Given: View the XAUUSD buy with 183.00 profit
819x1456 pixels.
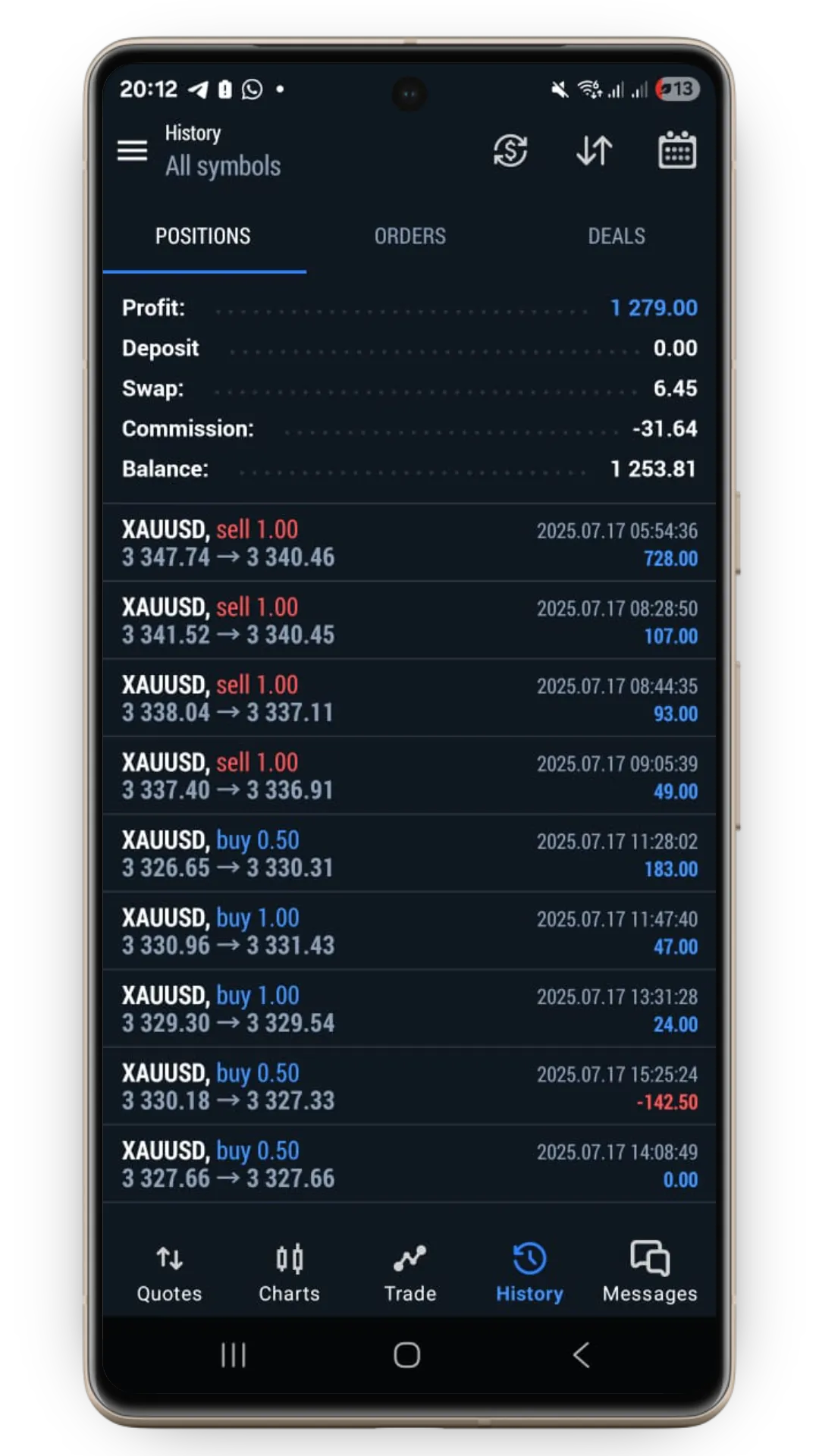Looking at the screenshot, I should pos(409,854).
